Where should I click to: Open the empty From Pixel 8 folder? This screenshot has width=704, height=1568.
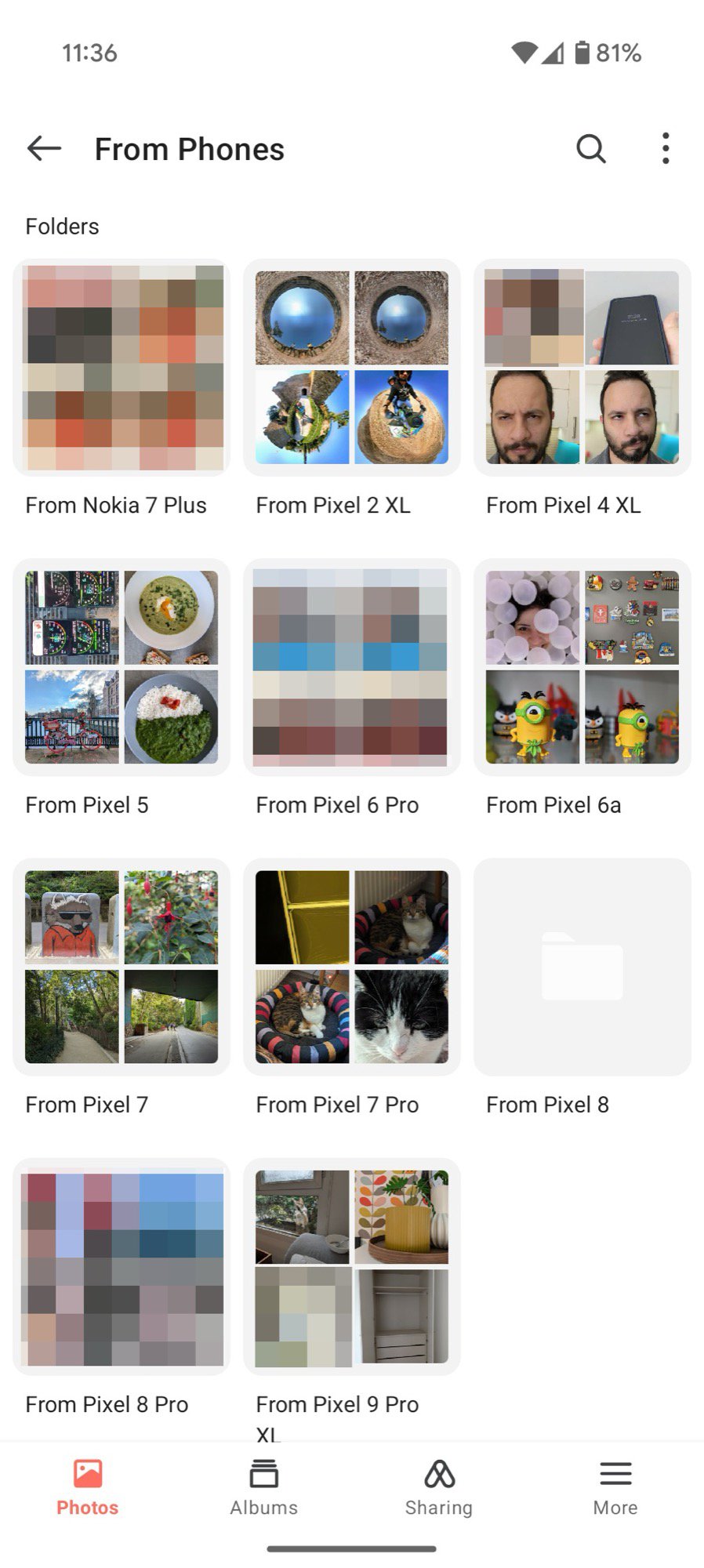582,967
